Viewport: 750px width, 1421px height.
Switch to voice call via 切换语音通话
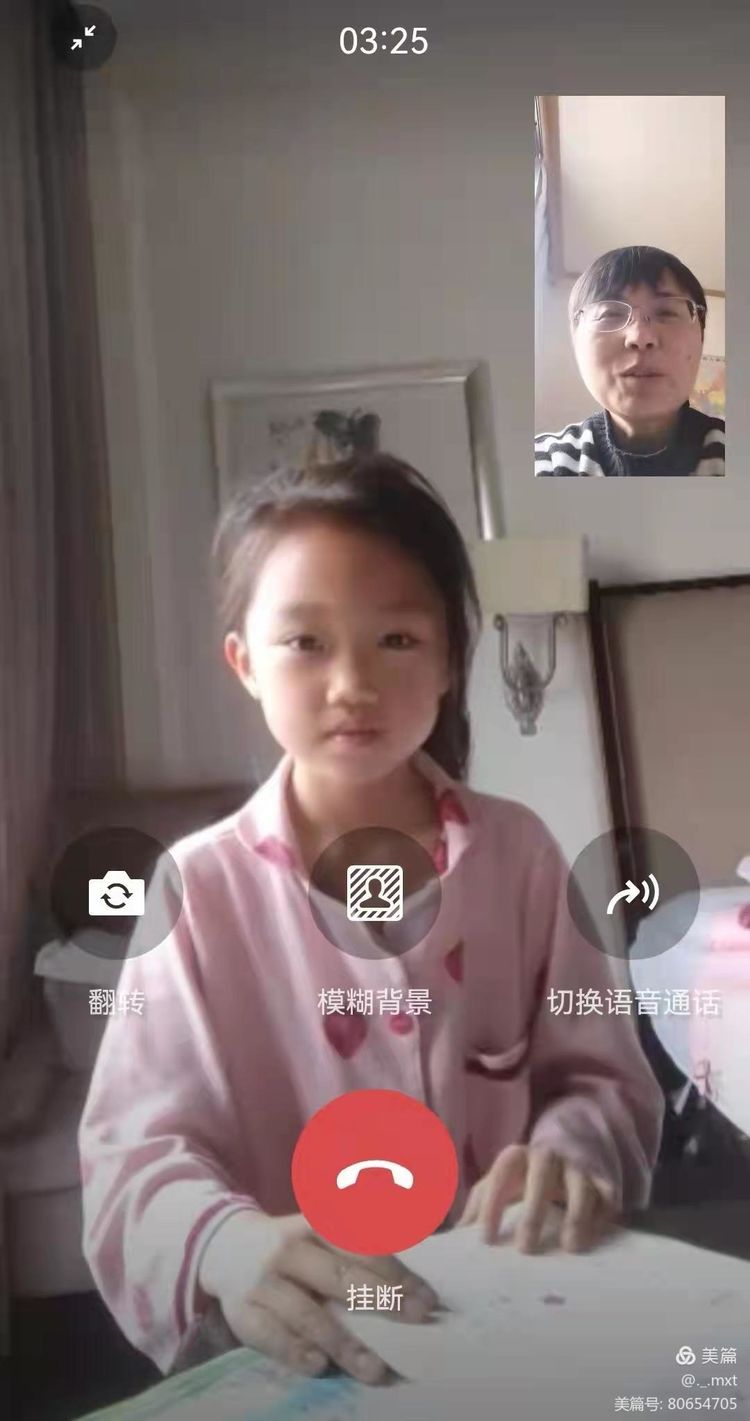(633, 893)
